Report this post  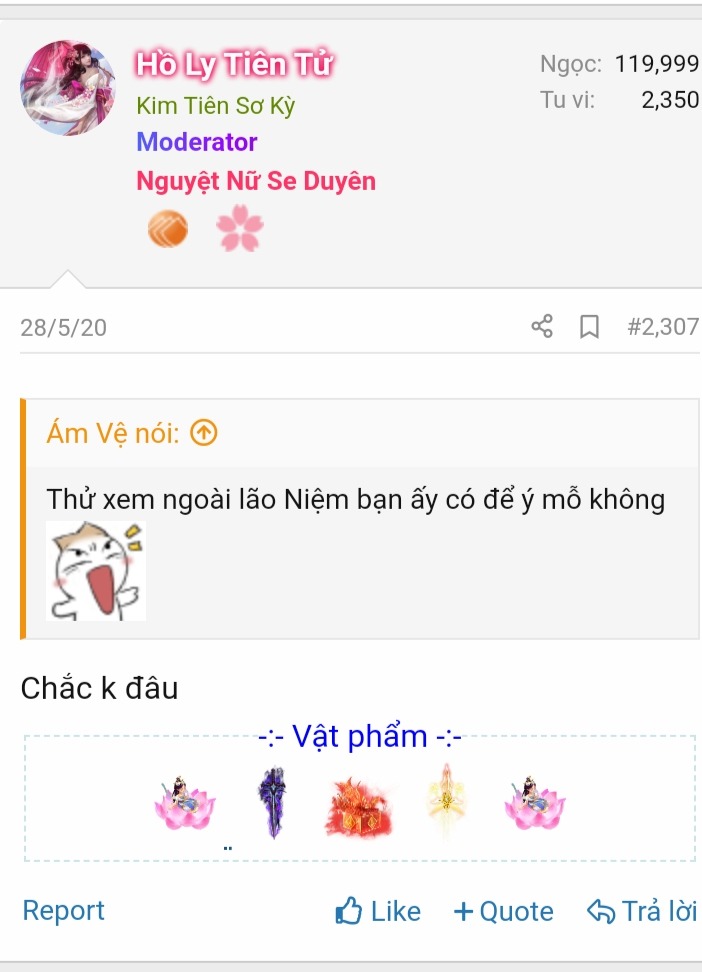[x=63, y=911]
